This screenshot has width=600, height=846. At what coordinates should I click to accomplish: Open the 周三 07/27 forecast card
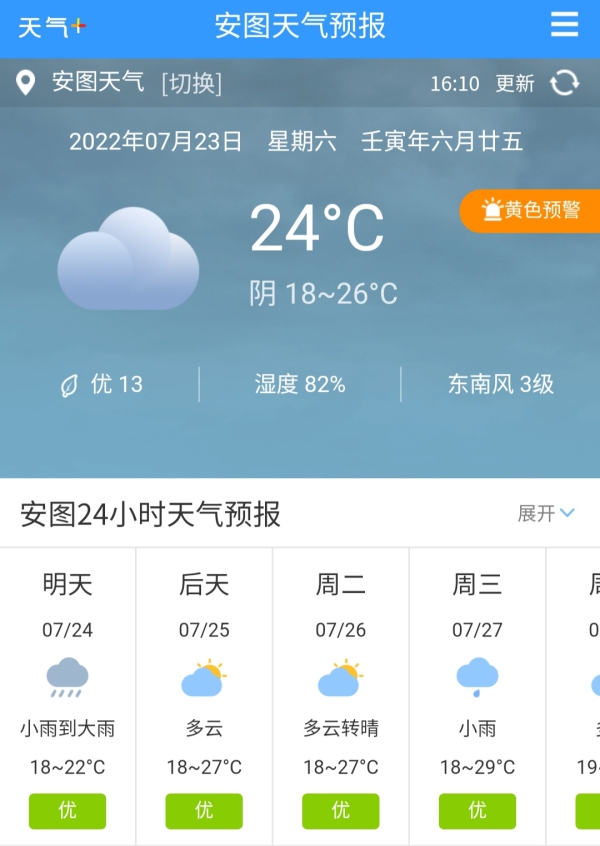click(477, 696)
